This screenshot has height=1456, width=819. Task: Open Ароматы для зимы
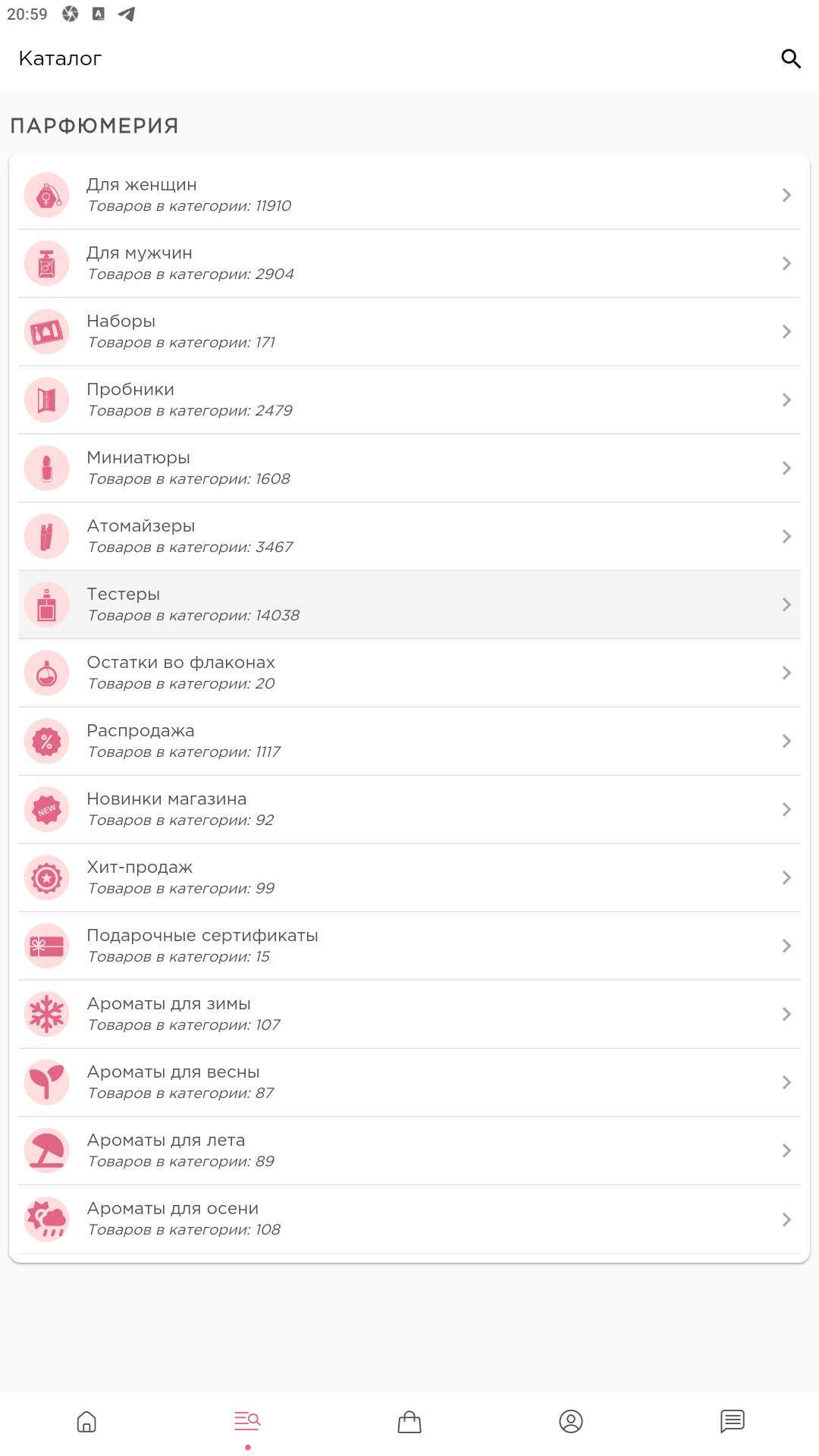(409, 1015)
